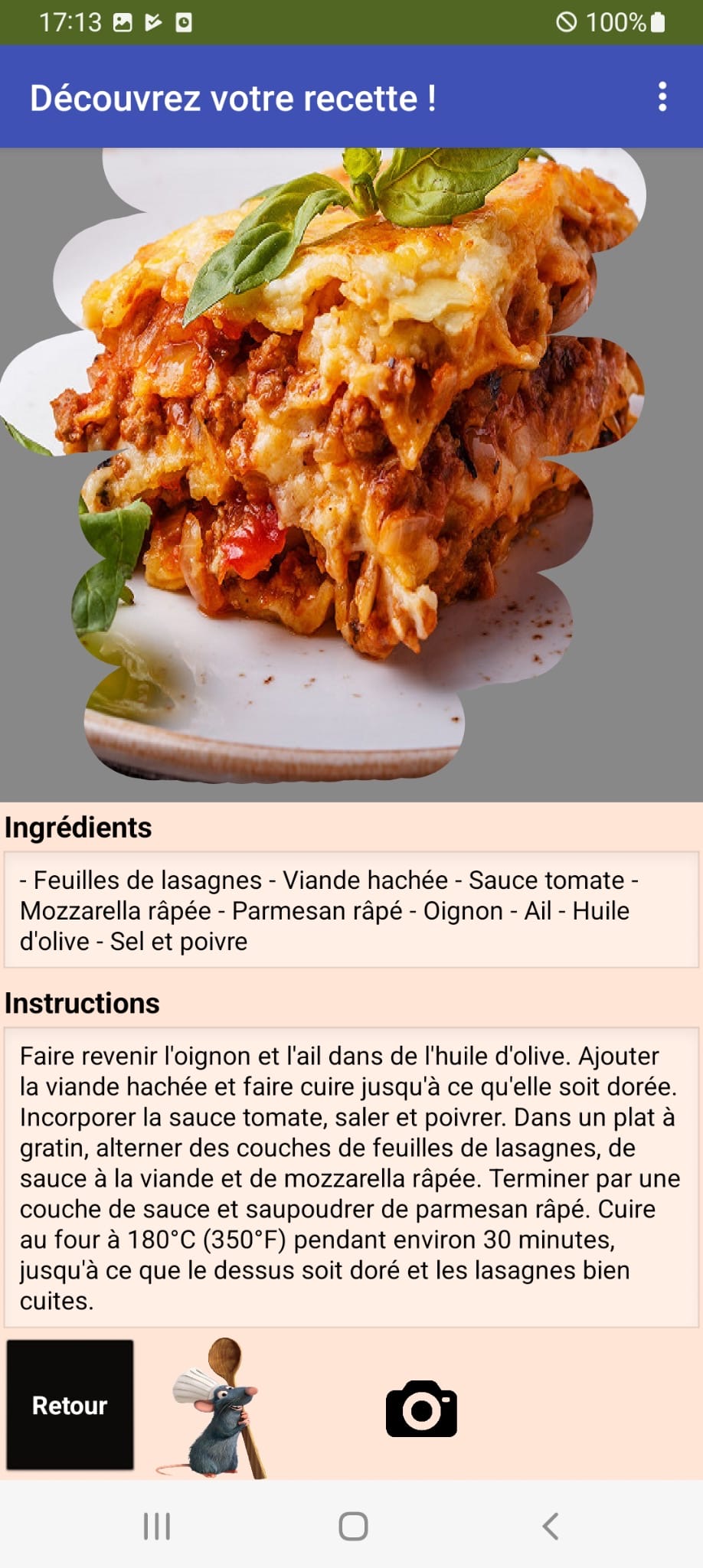Go to the home screen
The width and height of the screenshot is (703, 1568).
pos(353,1526)
